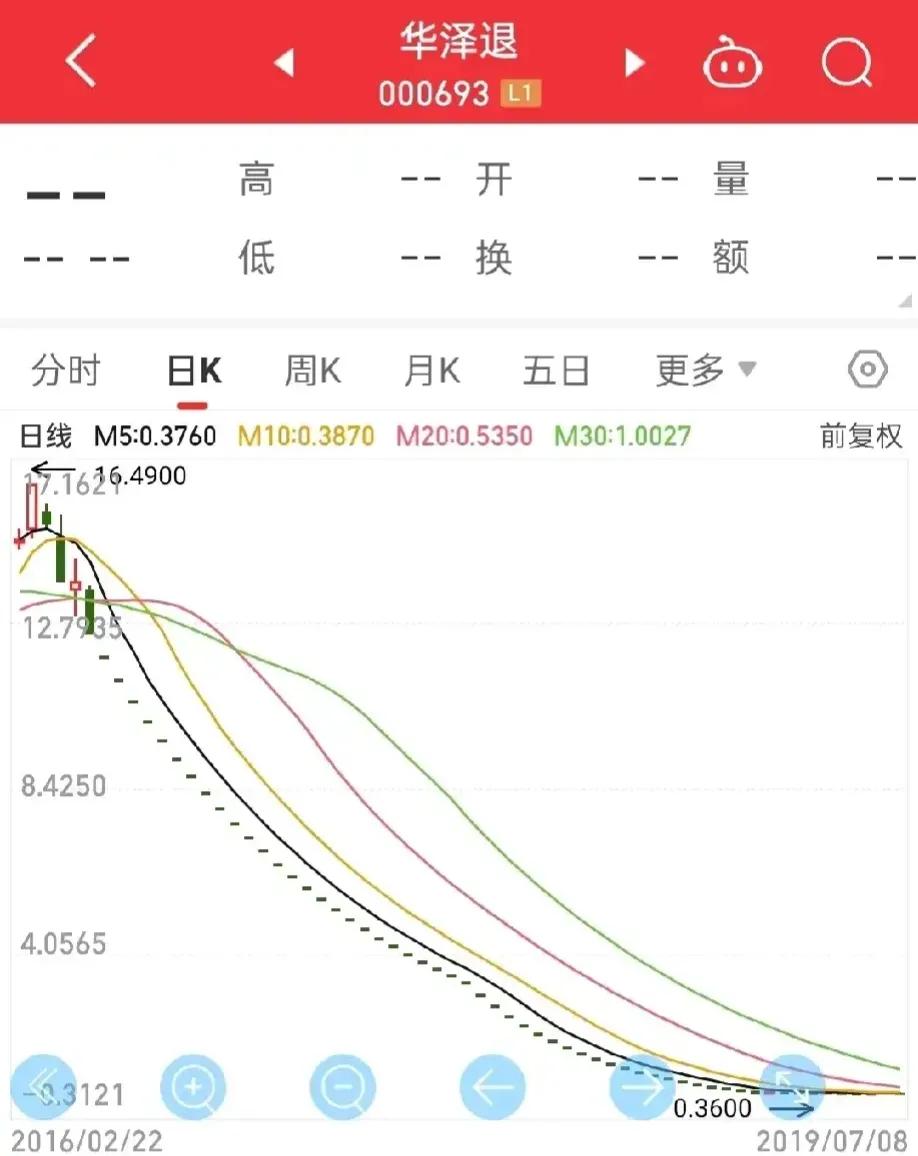Zoom in on the candlestick chart
Screen dimensions: 918x1156
point(194,1088)
